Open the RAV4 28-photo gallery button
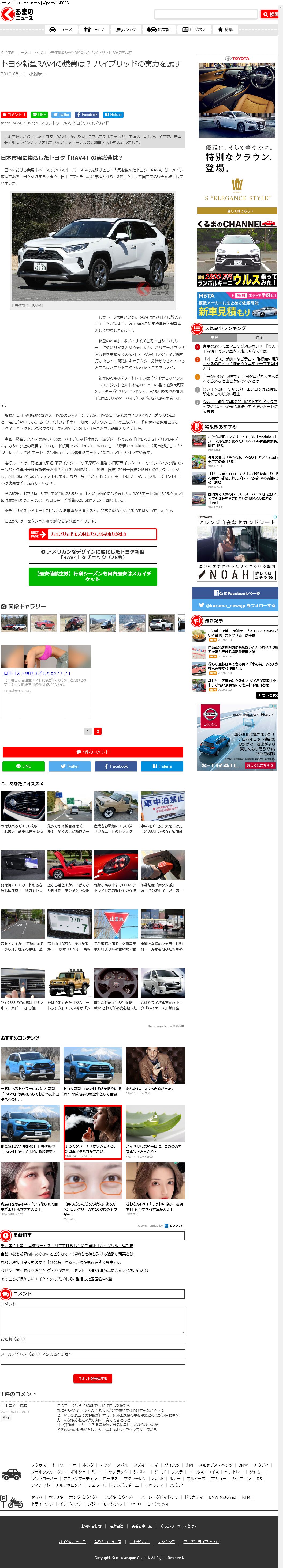Screen dimensions: 283x1568 tap(93, 554)
